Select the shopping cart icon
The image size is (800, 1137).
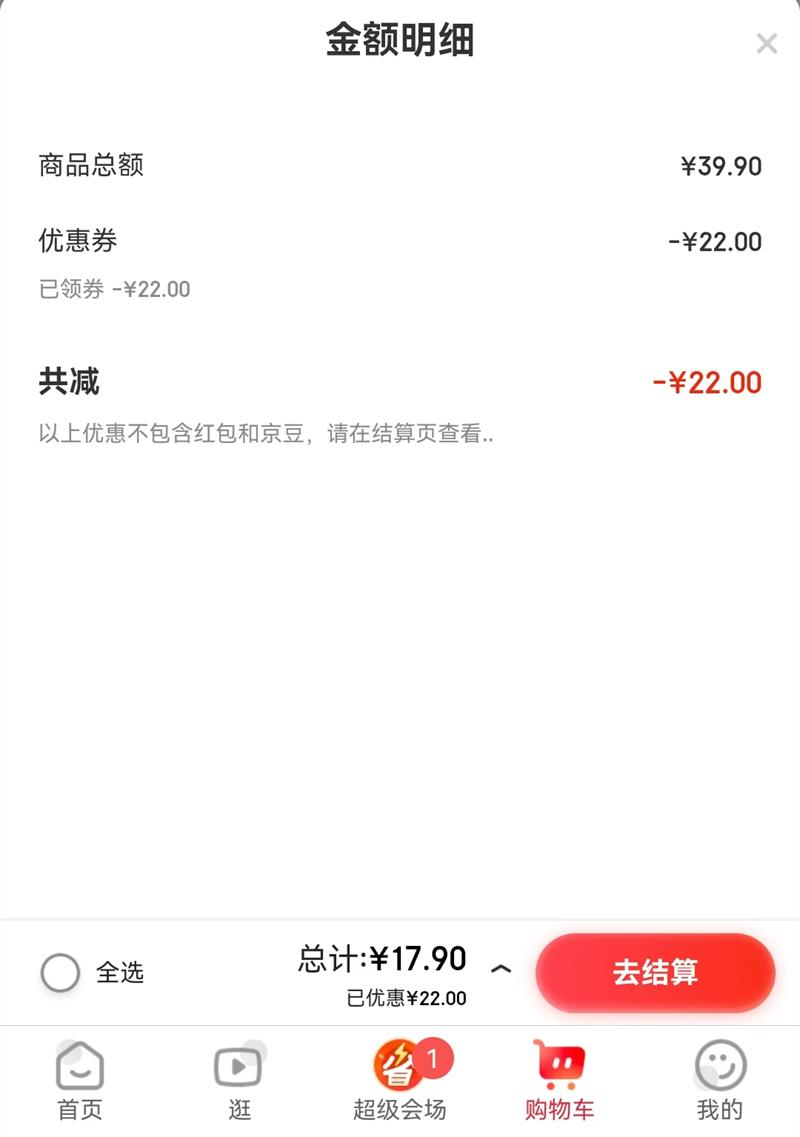point(558,1066)
